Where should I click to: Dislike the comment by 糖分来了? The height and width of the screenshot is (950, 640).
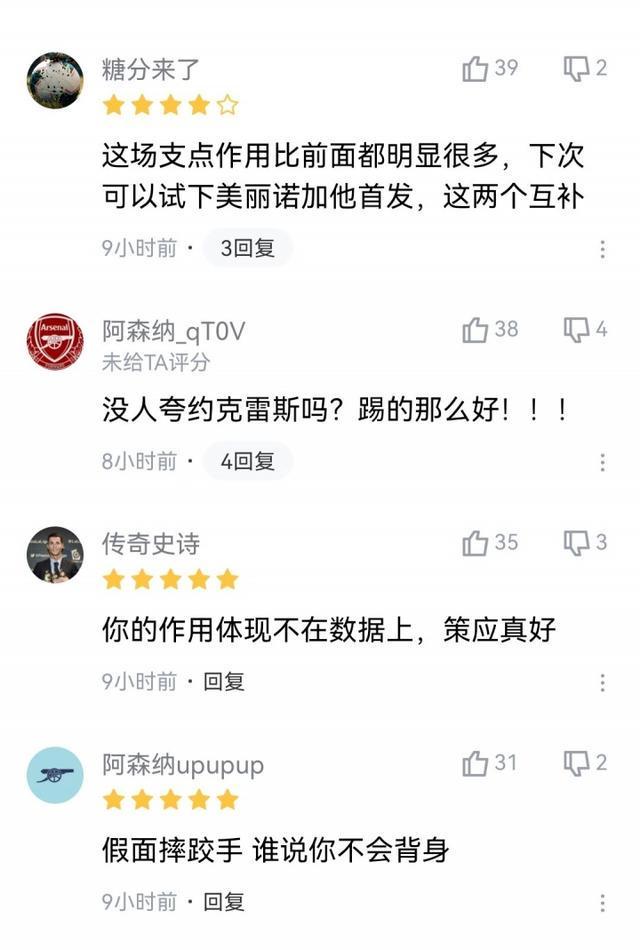(x=577, y=69)
